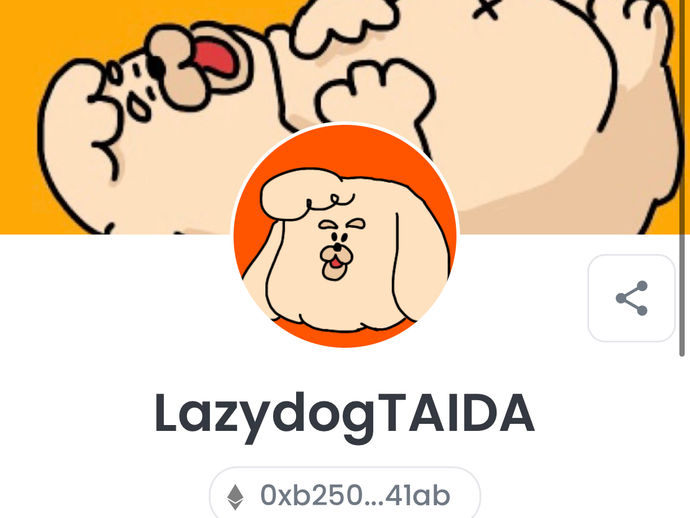The width and height of the screenshot is (690, 518).
Task: Share the LazydogTAIDA profile
Action: pyautogui.click(x=631, y=298)
